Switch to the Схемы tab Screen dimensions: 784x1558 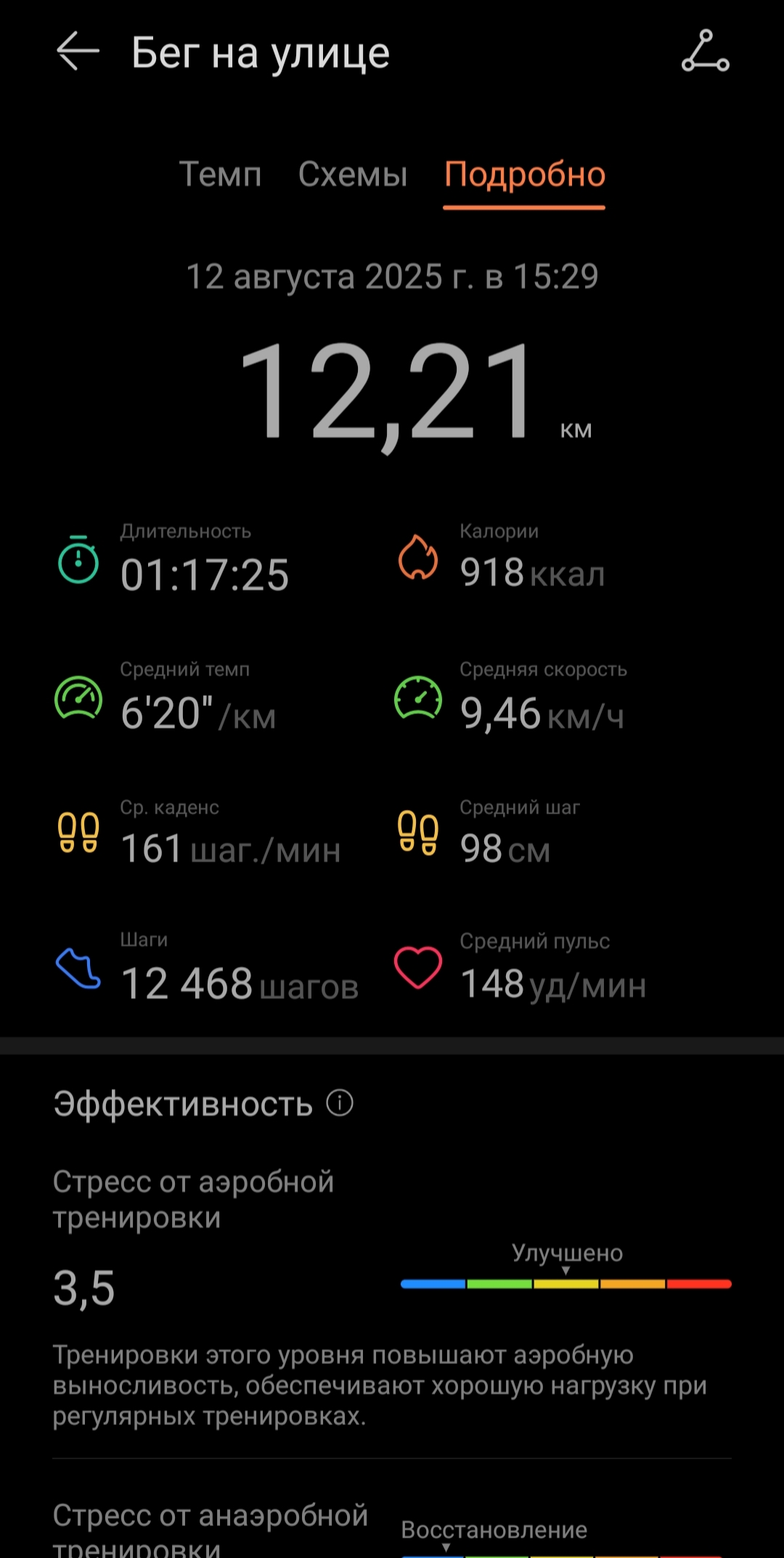(x=353, y=174)
